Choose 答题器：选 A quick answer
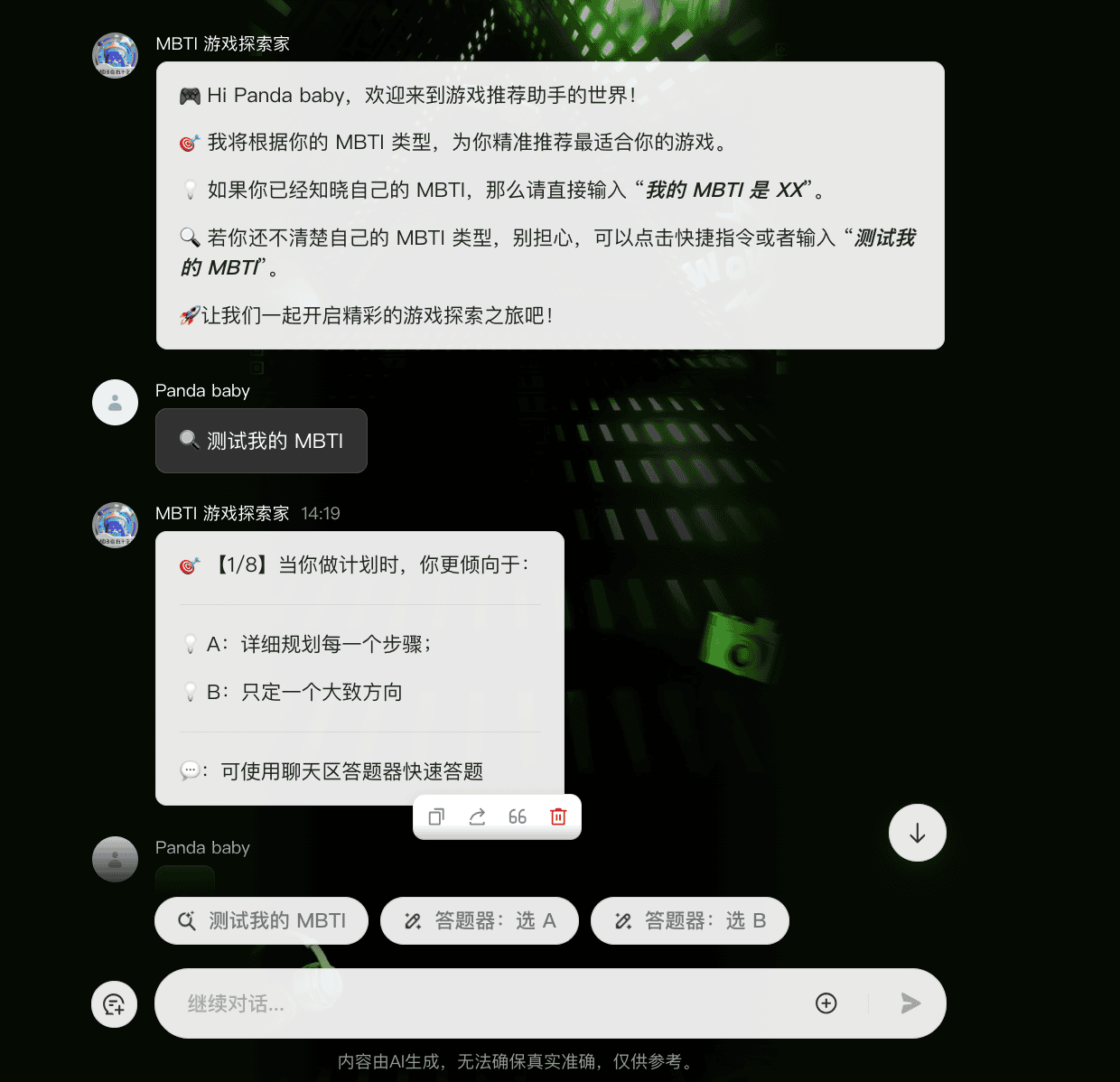This screenshot has height=1082, width=1120. click(480, 920)
